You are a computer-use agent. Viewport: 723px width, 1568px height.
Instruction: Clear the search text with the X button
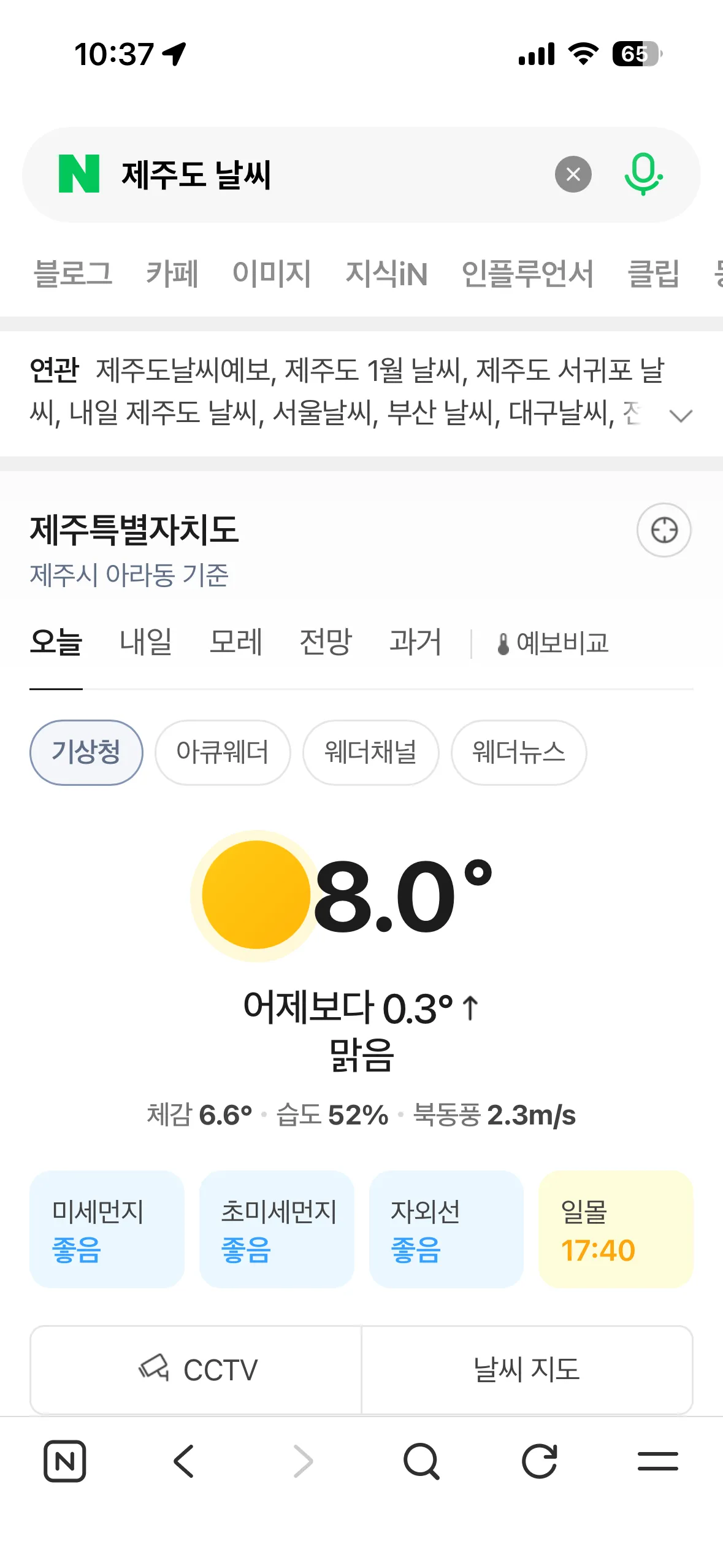coord(573,175)
